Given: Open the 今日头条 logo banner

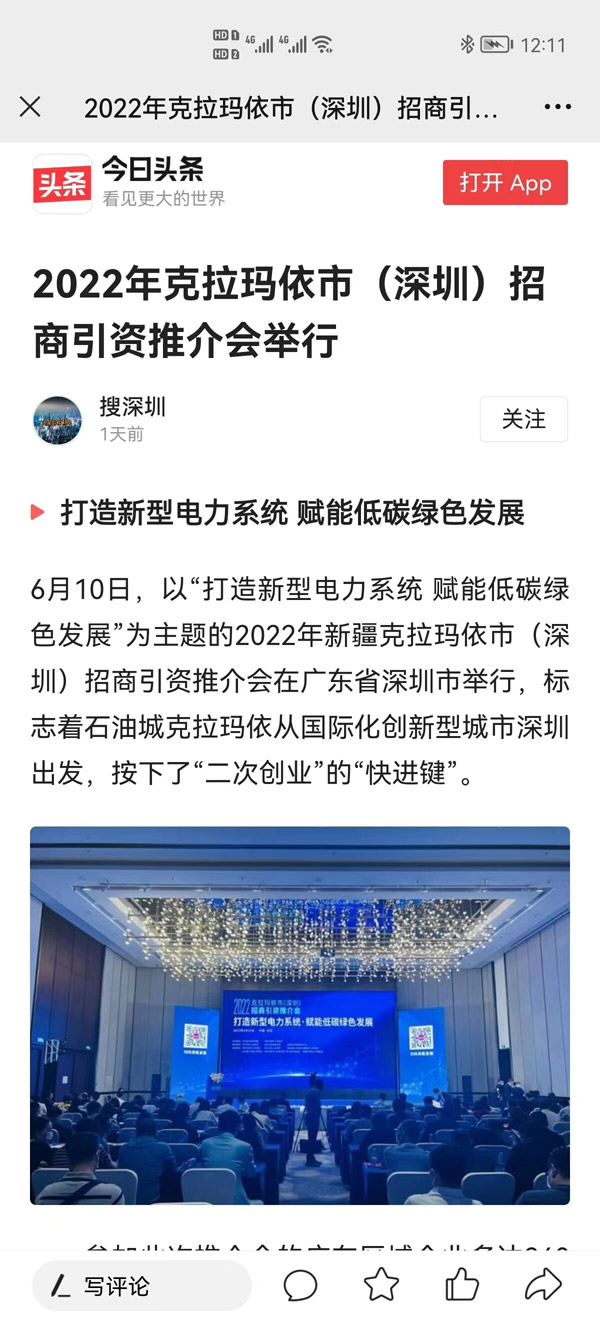Looking at the screenshot, I should coord(62,184).
